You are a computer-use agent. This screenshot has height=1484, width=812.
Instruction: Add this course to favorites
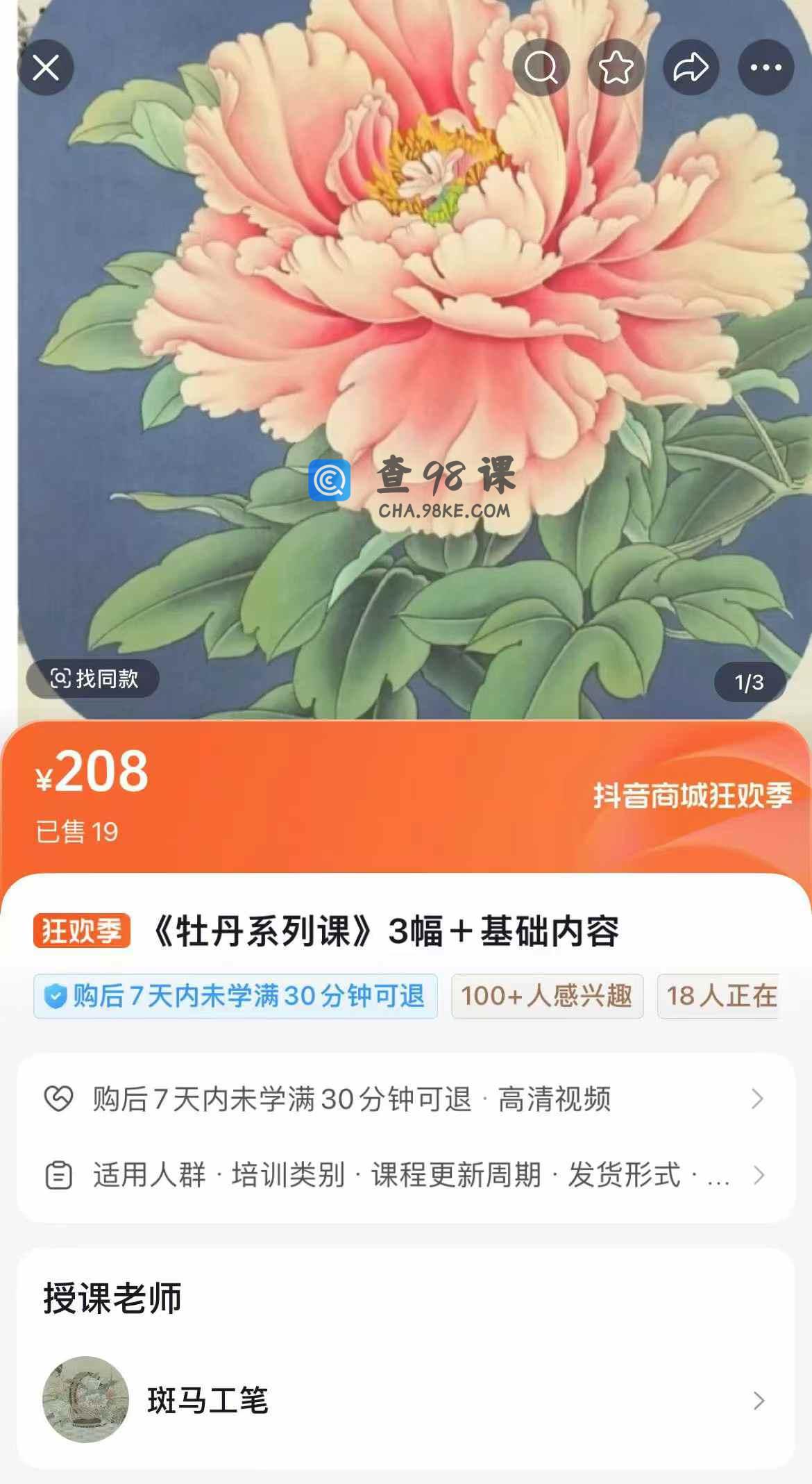(x=616, y=67)
